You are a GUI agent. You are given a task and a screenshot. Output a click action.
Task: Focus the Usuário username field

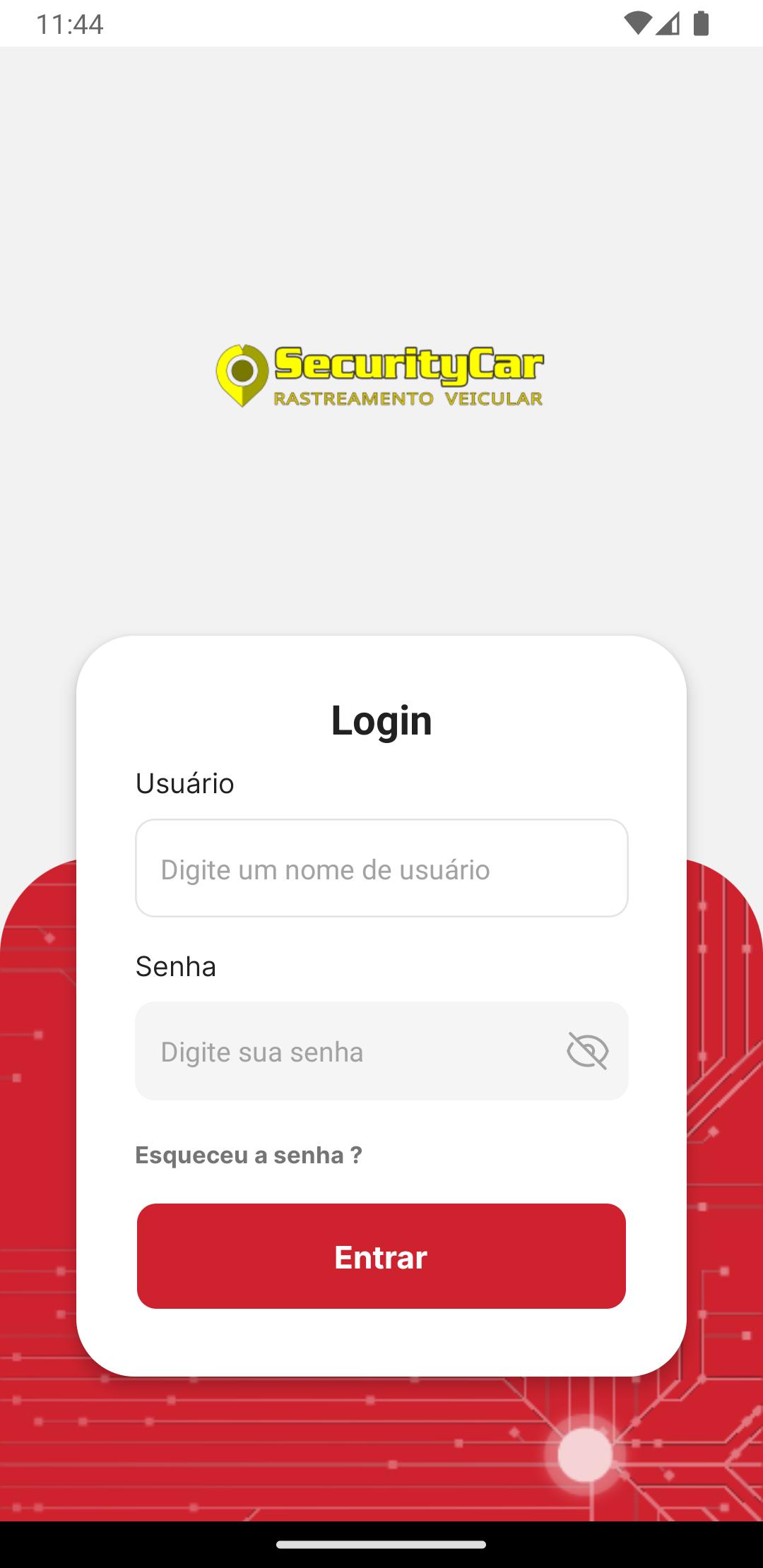(x=381, y=868)
